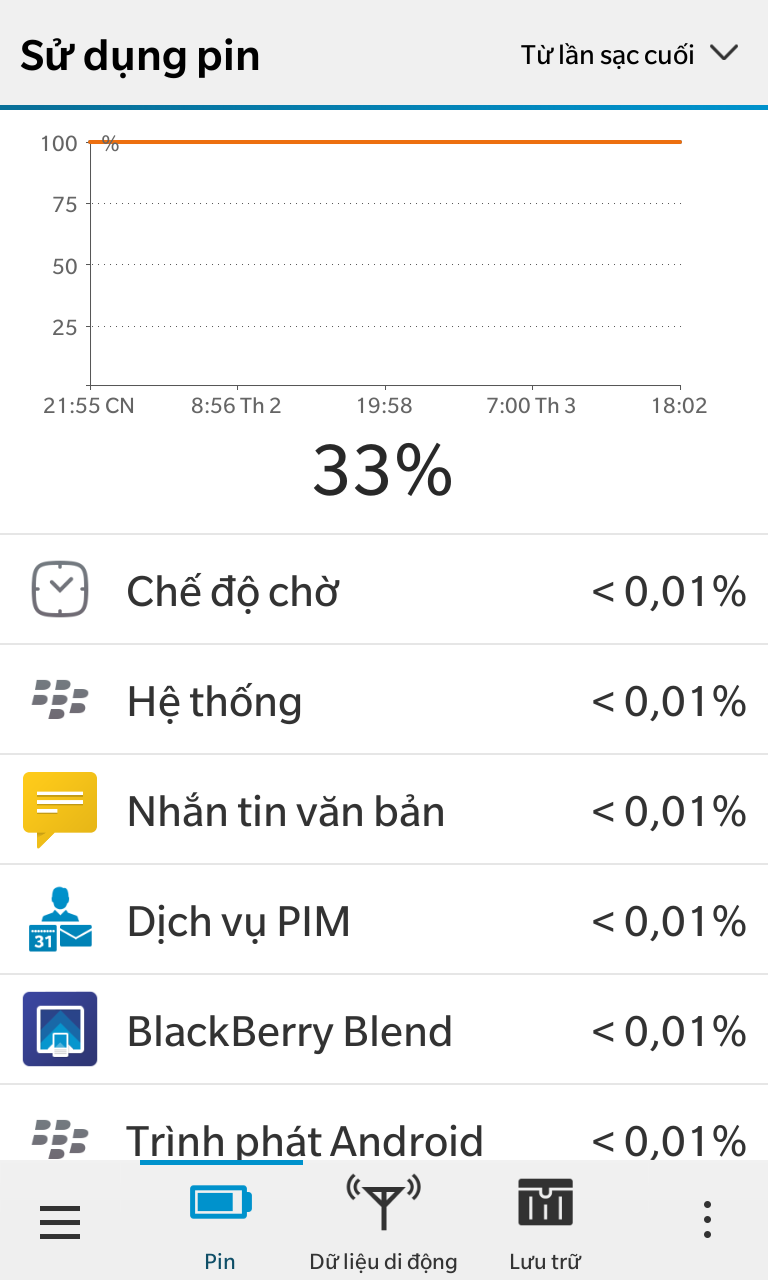Open BlackBerry Blend usage details
Image resolution: width=768 pixels, height=1280 pixels.
coord(384,1031)
